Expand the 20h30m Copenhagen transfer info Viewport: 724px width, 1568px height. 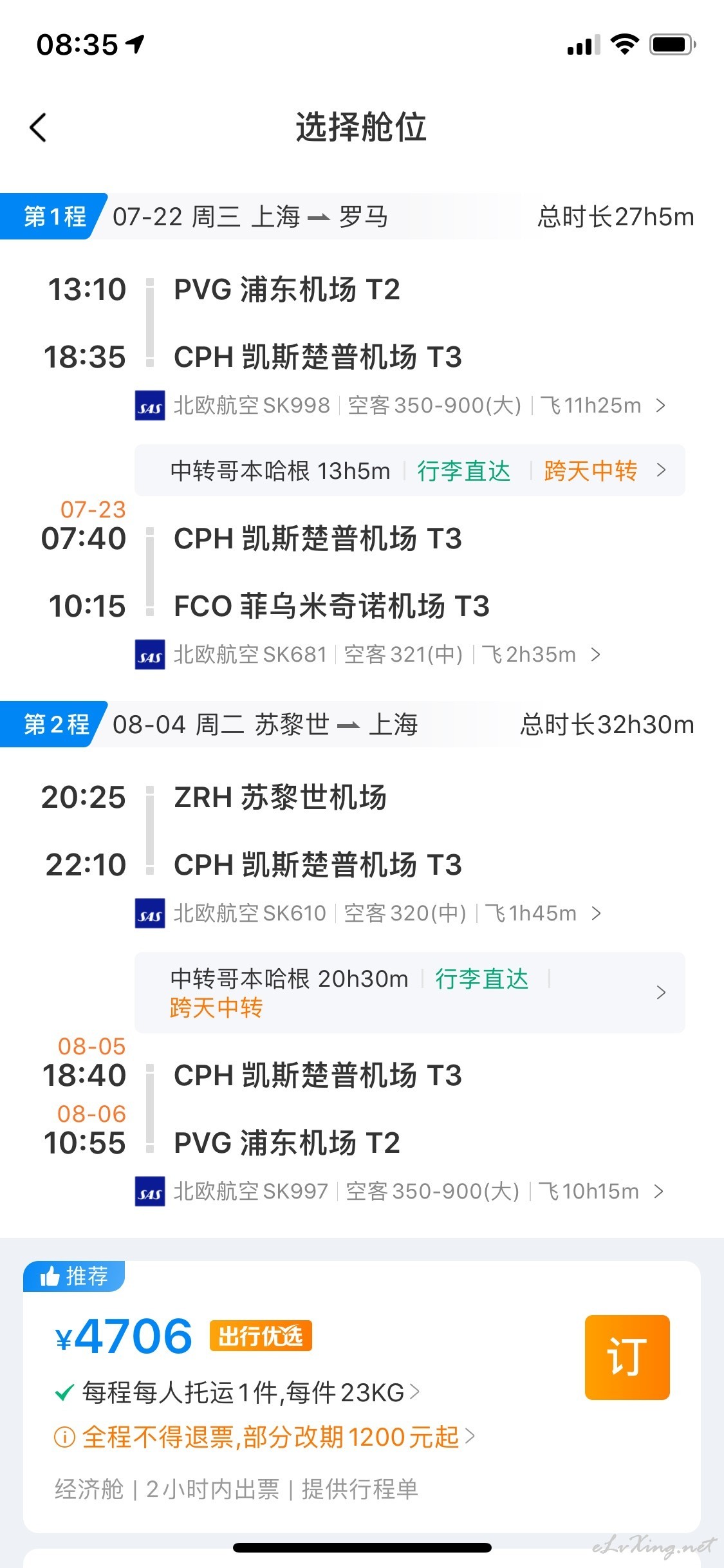click(x=409, y=993)
